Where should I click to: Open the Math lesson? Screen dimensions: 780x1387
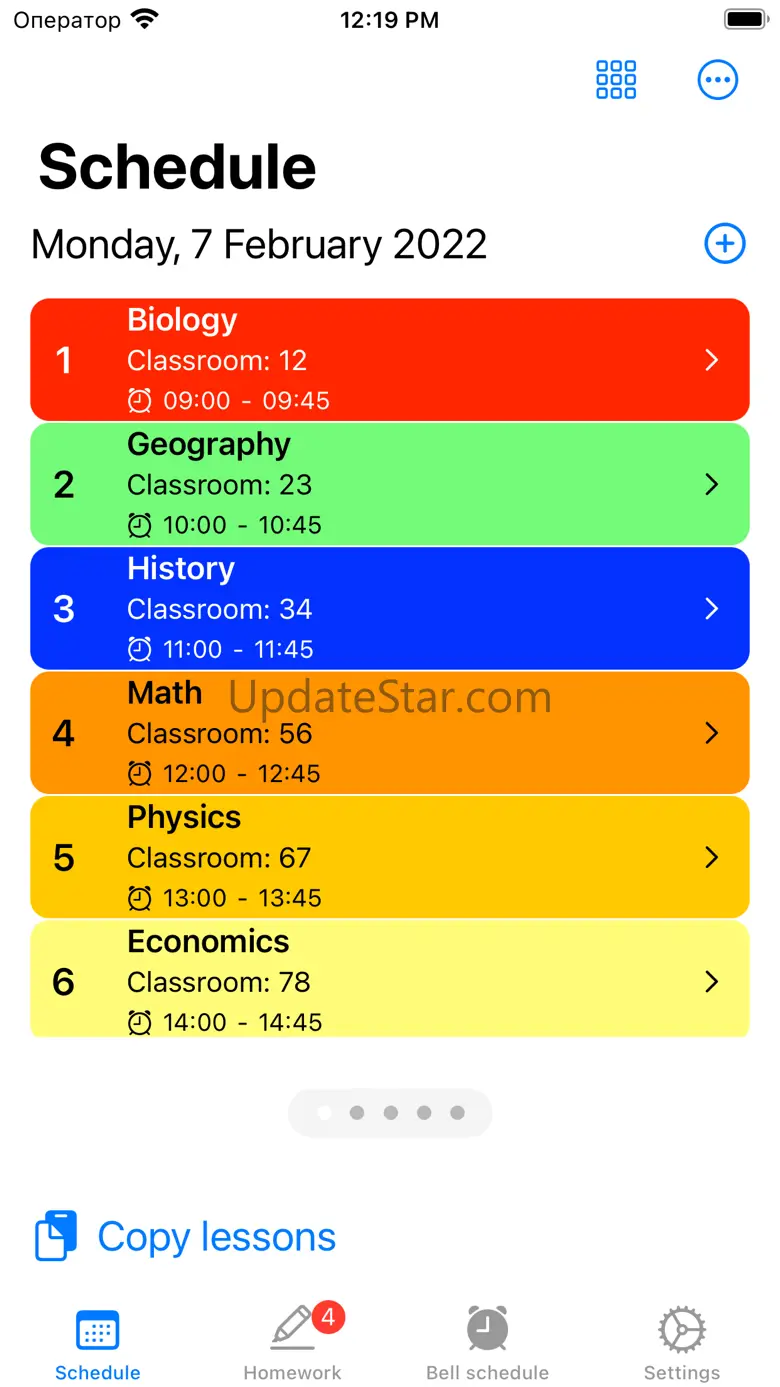click(x=390, y=733)
